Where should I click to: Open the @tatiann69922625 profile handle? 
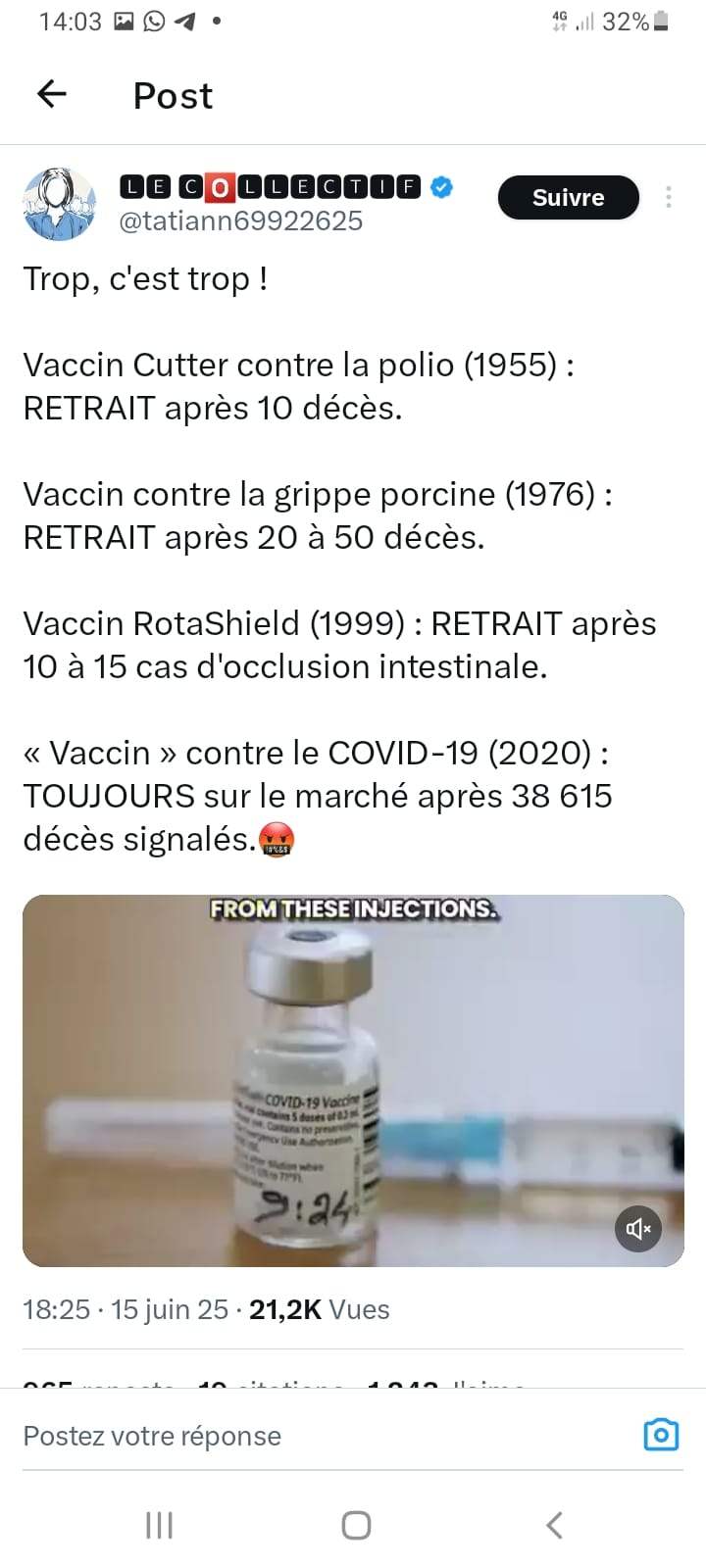pos(240,221)
